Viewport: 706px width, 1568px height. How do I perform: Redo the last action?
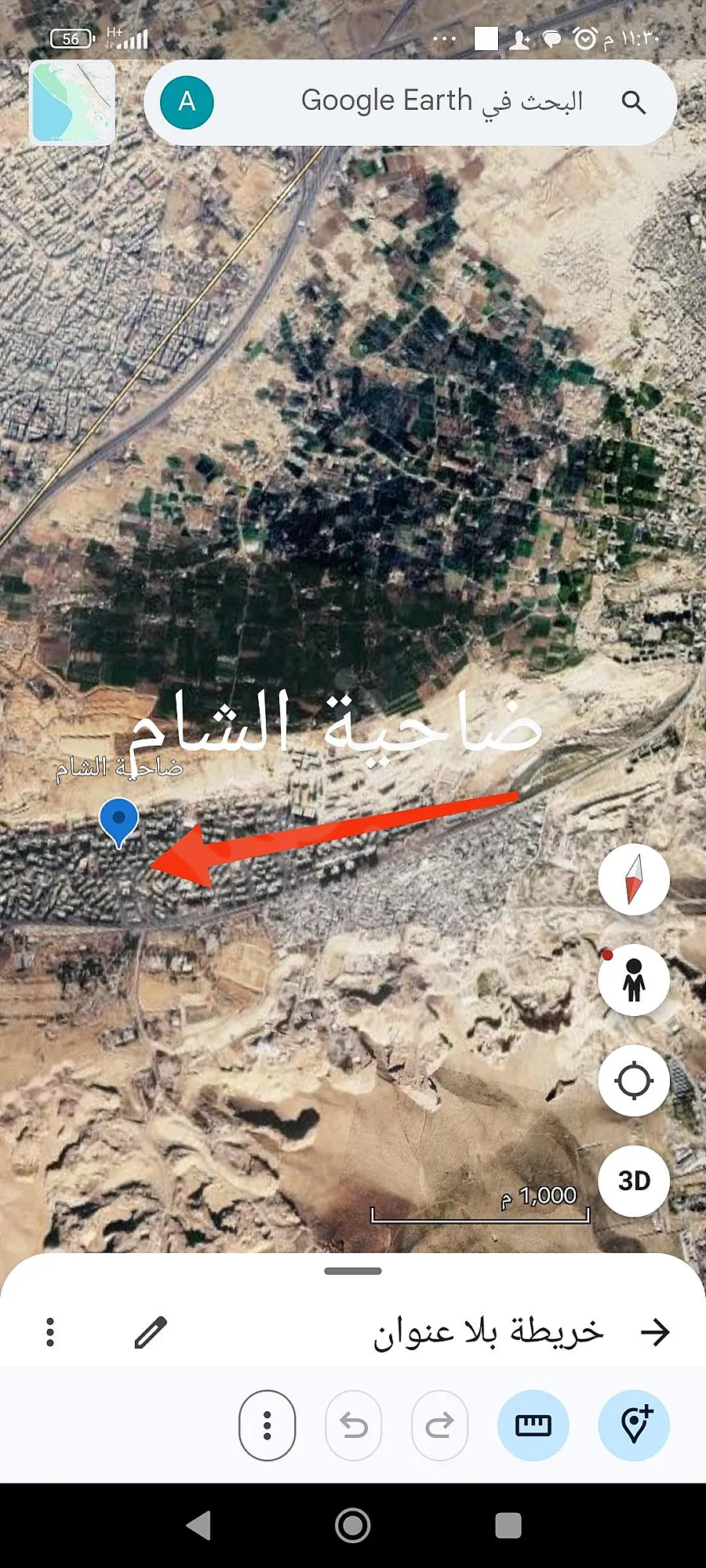click(x=440, y=1425)
